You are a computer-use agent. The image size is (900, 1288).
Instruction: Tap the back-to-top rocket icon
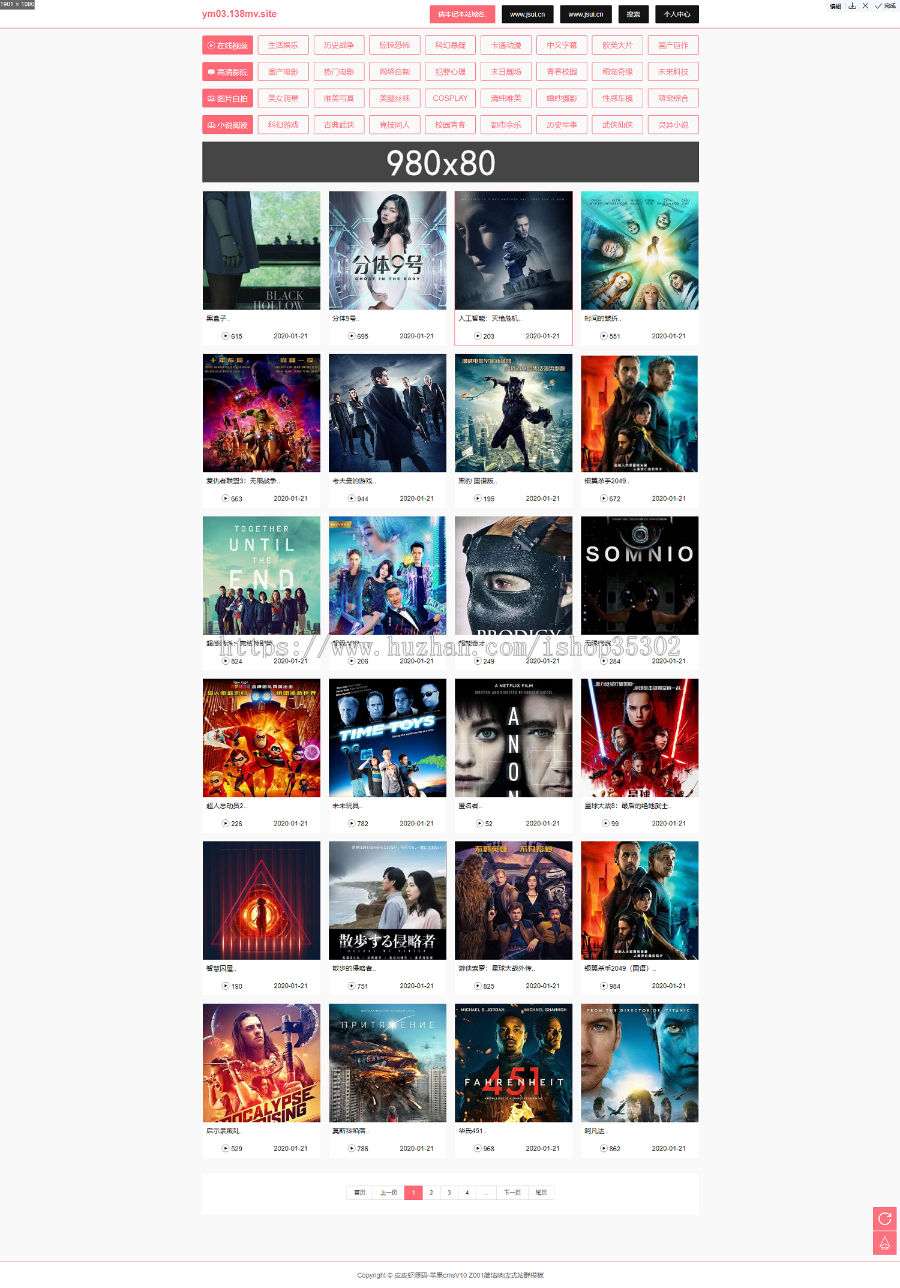pos(884,1243)
